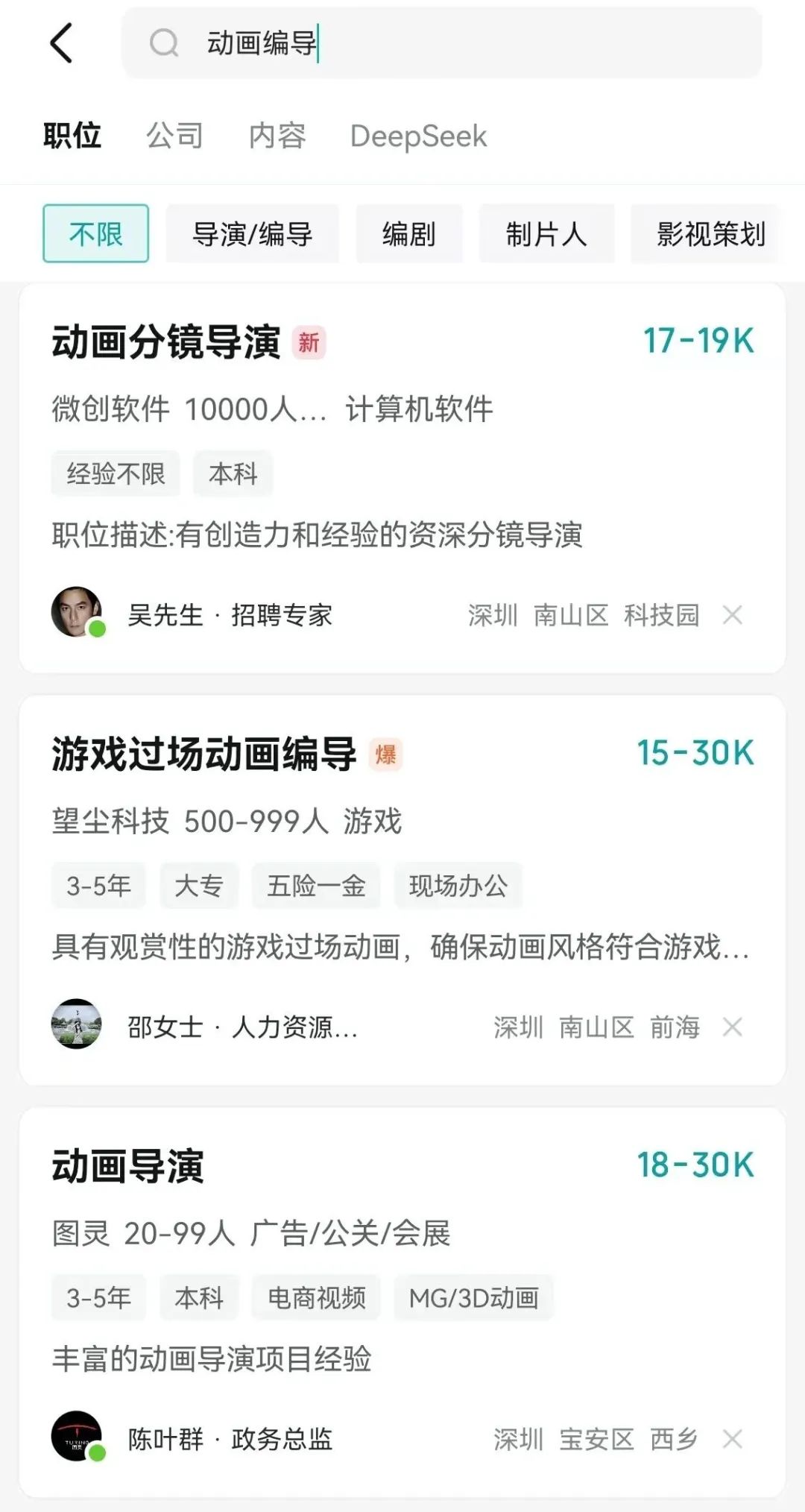Image resolution: width=805 pixels, height=1512 pixels.
Task: Filter by 制片人
Action: 546,234
